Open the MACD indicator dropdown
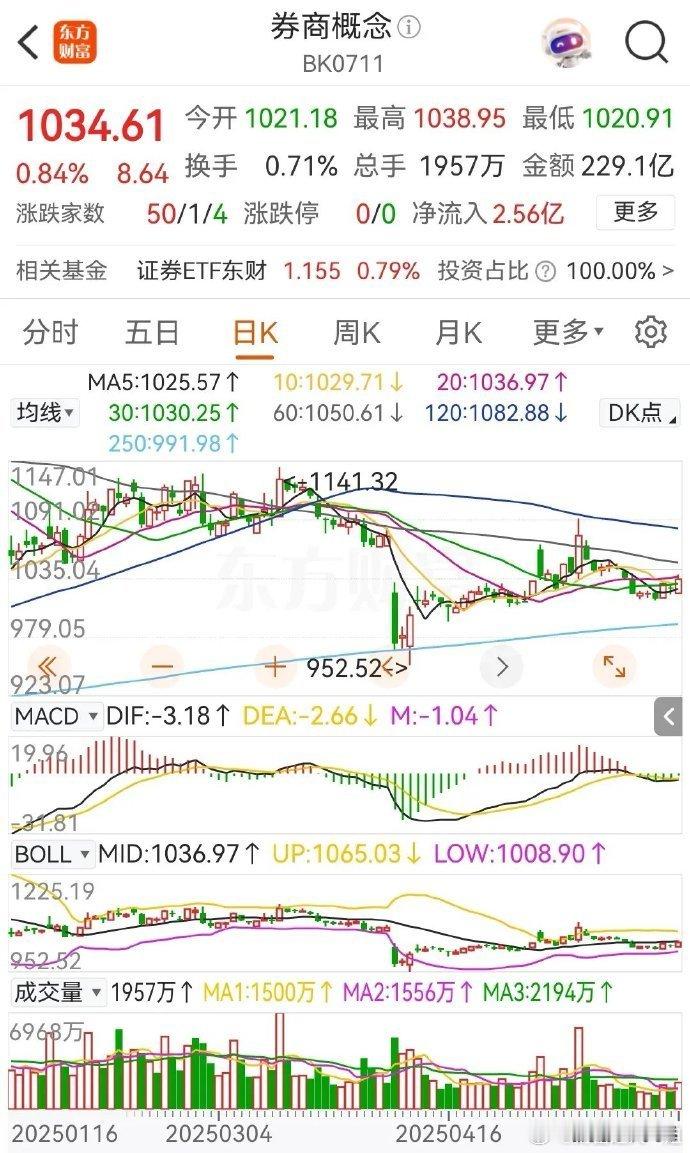 [x=56, y=715]
